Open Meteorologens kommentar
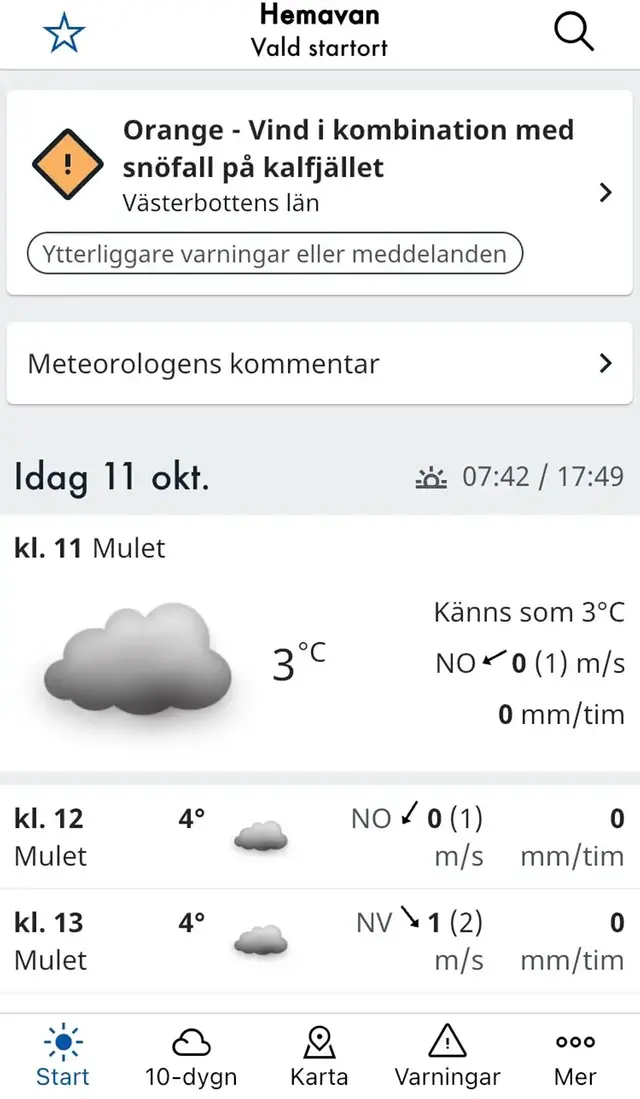Image resolution: width=640 pixels, height=1099 pixels. [320, 363]
